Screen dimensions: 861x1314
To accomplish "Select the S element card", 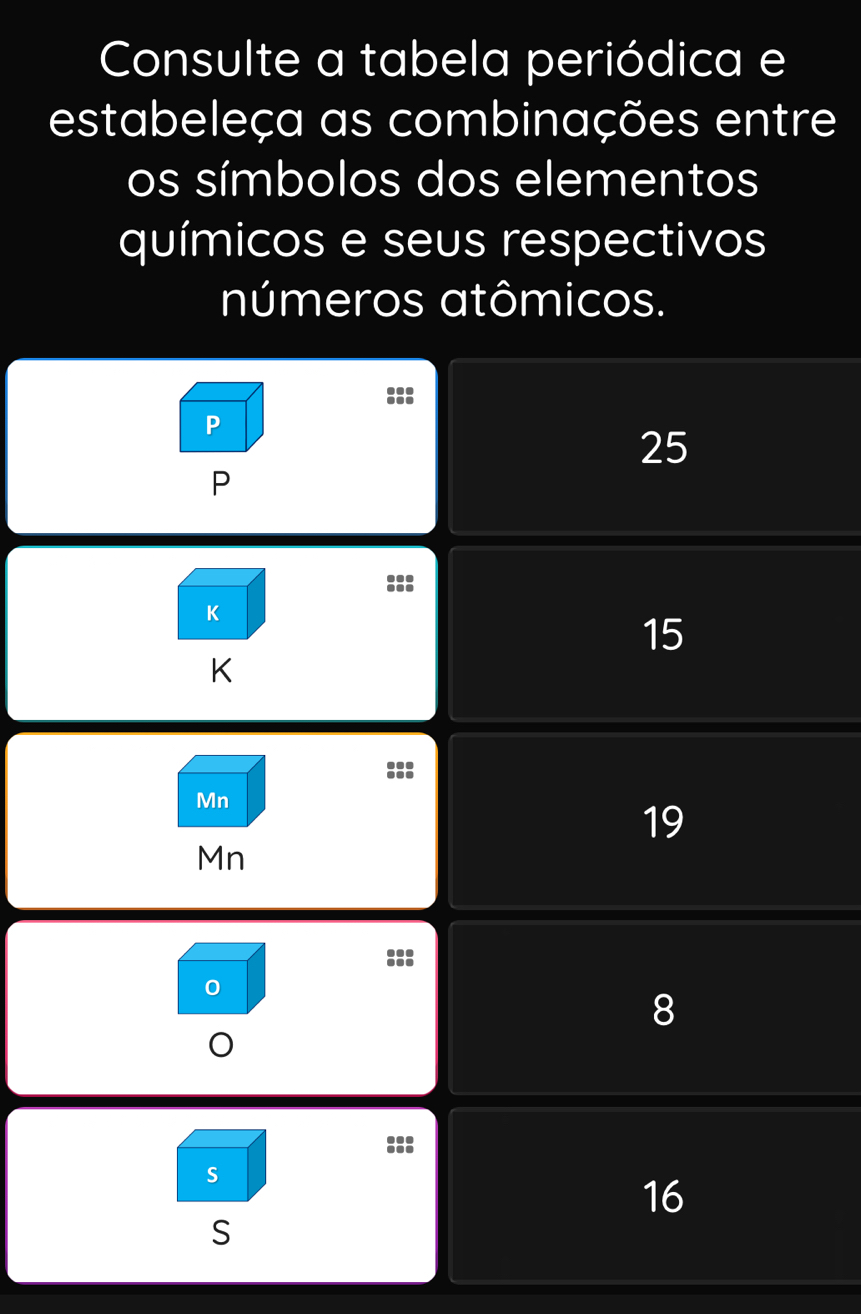I will (x=221, y=1194).
